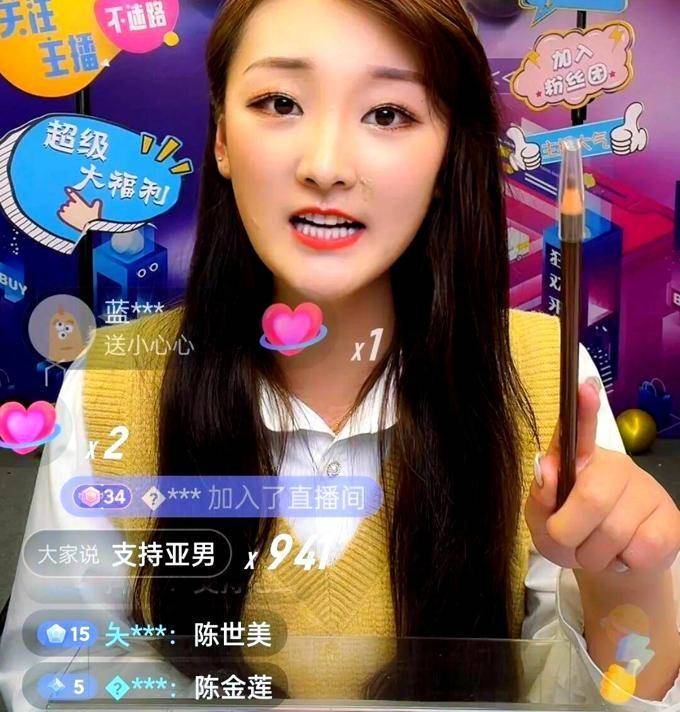Open the comment saying 陈金莲
The height and width of the screenshot is (712, 680).
pyautogui.click(x=154, y=687)
